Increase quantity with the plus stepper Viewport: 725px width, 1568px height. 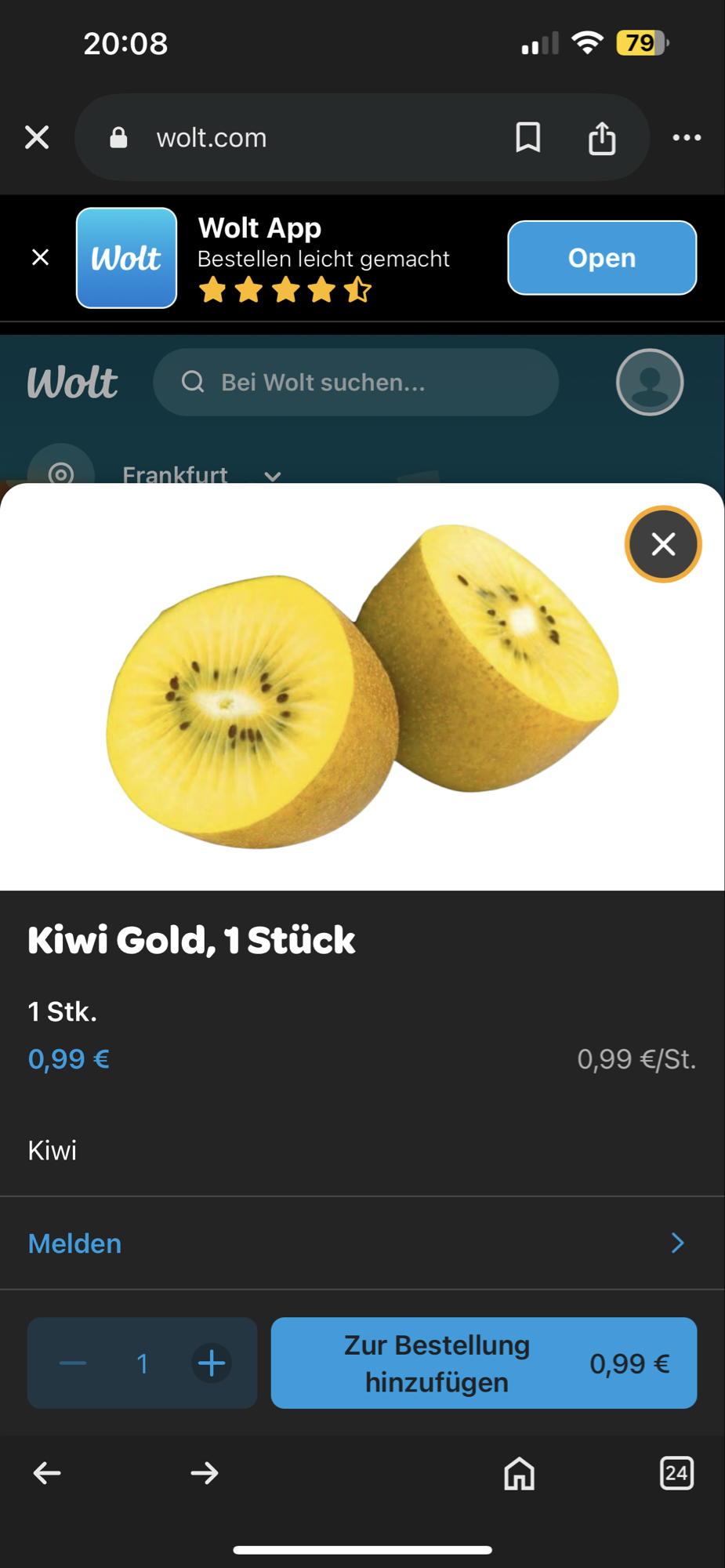click(x=210, y=1363)
